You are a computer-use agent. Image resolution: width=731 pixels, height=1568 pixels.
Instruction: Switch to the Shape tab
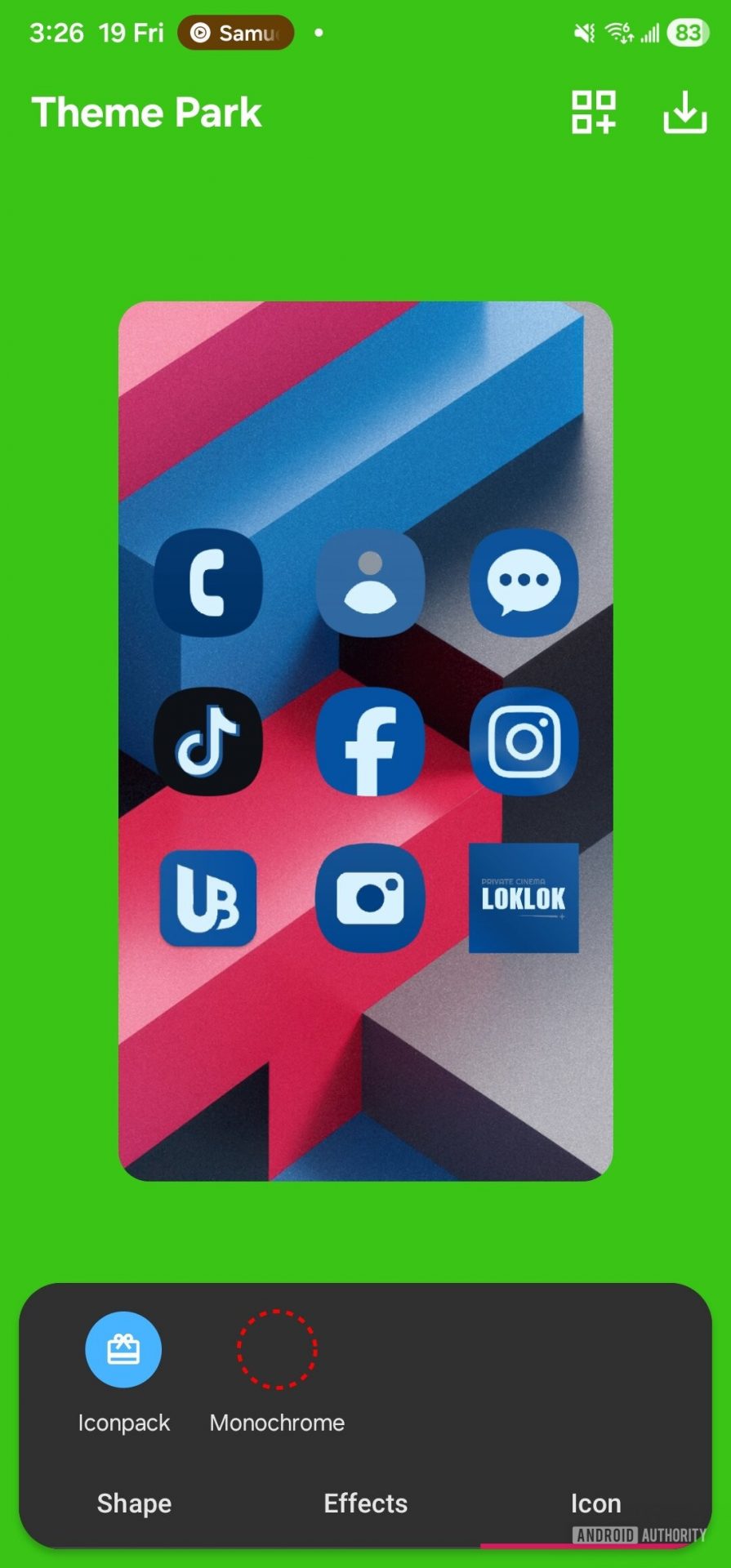tap(135, 1503)
